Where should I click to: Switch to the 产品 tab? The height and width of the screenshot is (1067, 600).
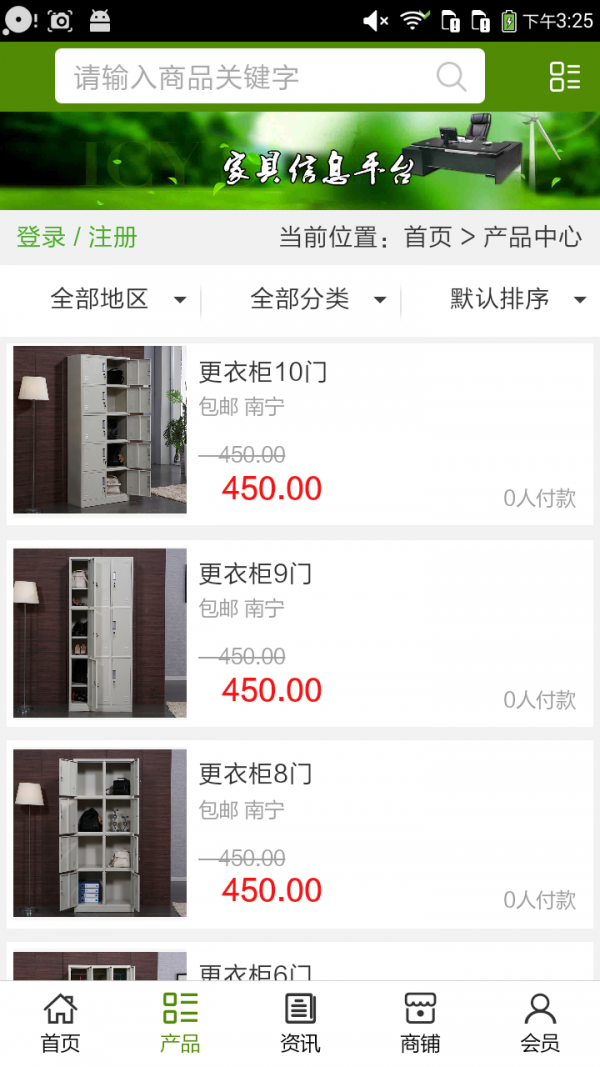(x=180, y=1023)
